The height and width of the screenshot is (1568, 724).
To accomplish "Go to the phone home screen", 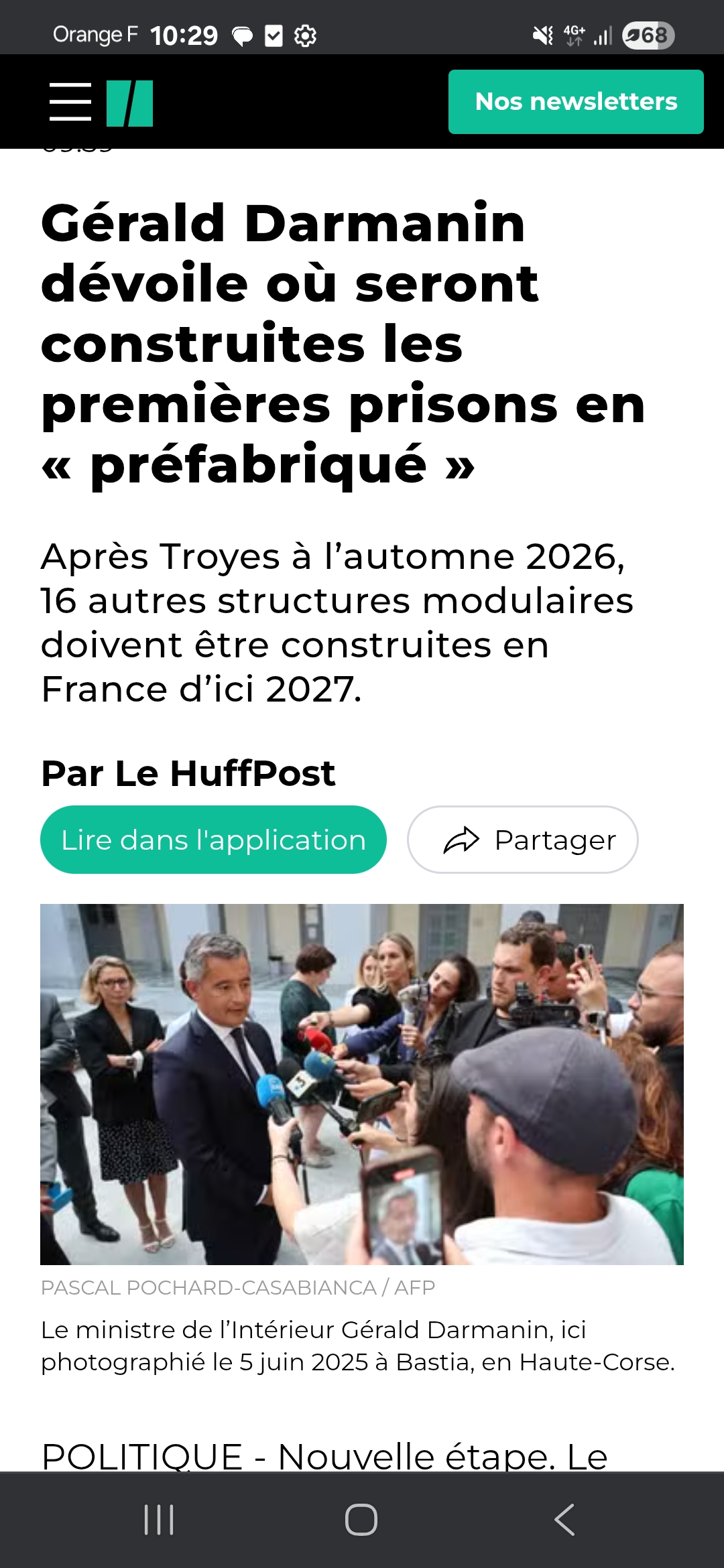I will click(361, 1520).
